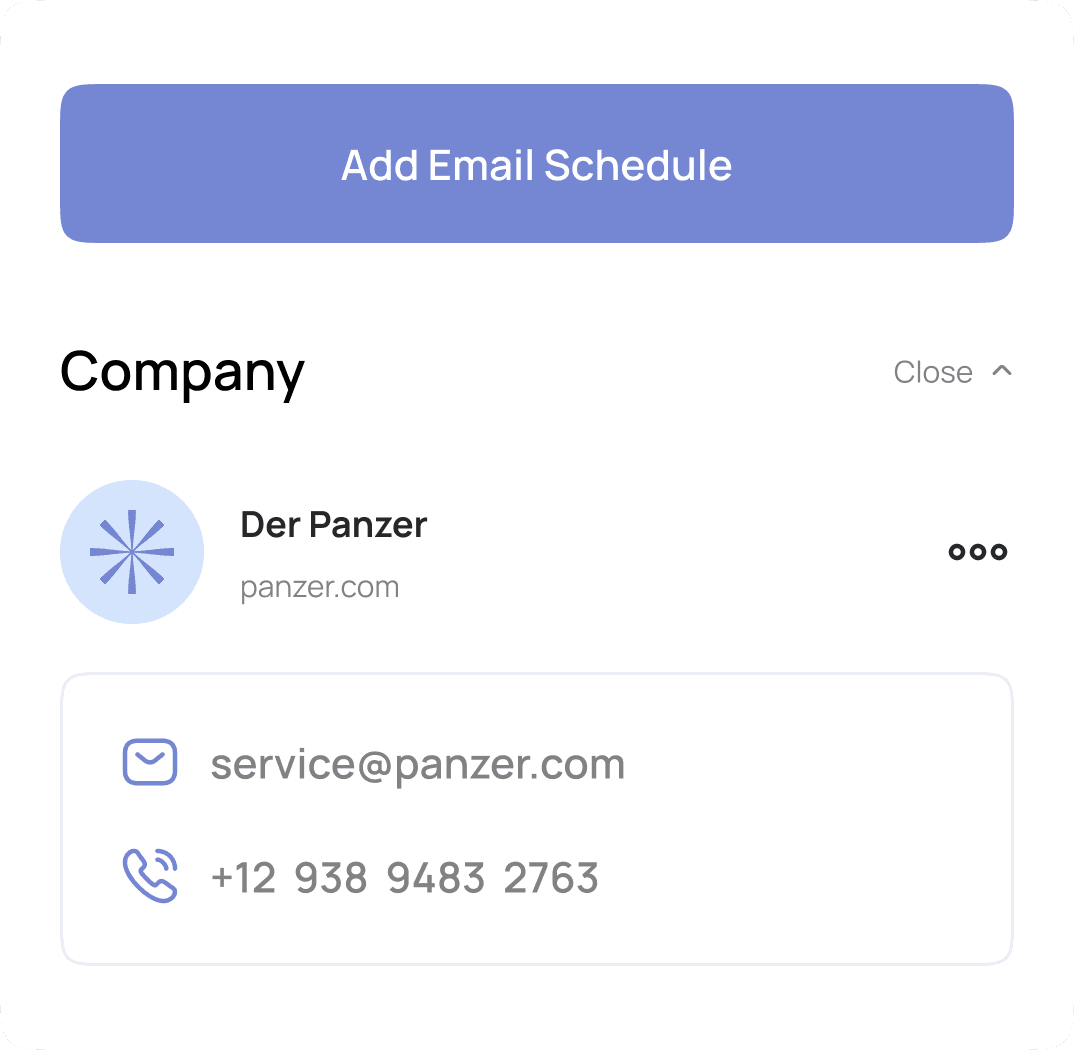Viewport: 1074px width, 1050px height.
Task: Call the phone number +12 938 9483 2763
Action: point(404,878)
